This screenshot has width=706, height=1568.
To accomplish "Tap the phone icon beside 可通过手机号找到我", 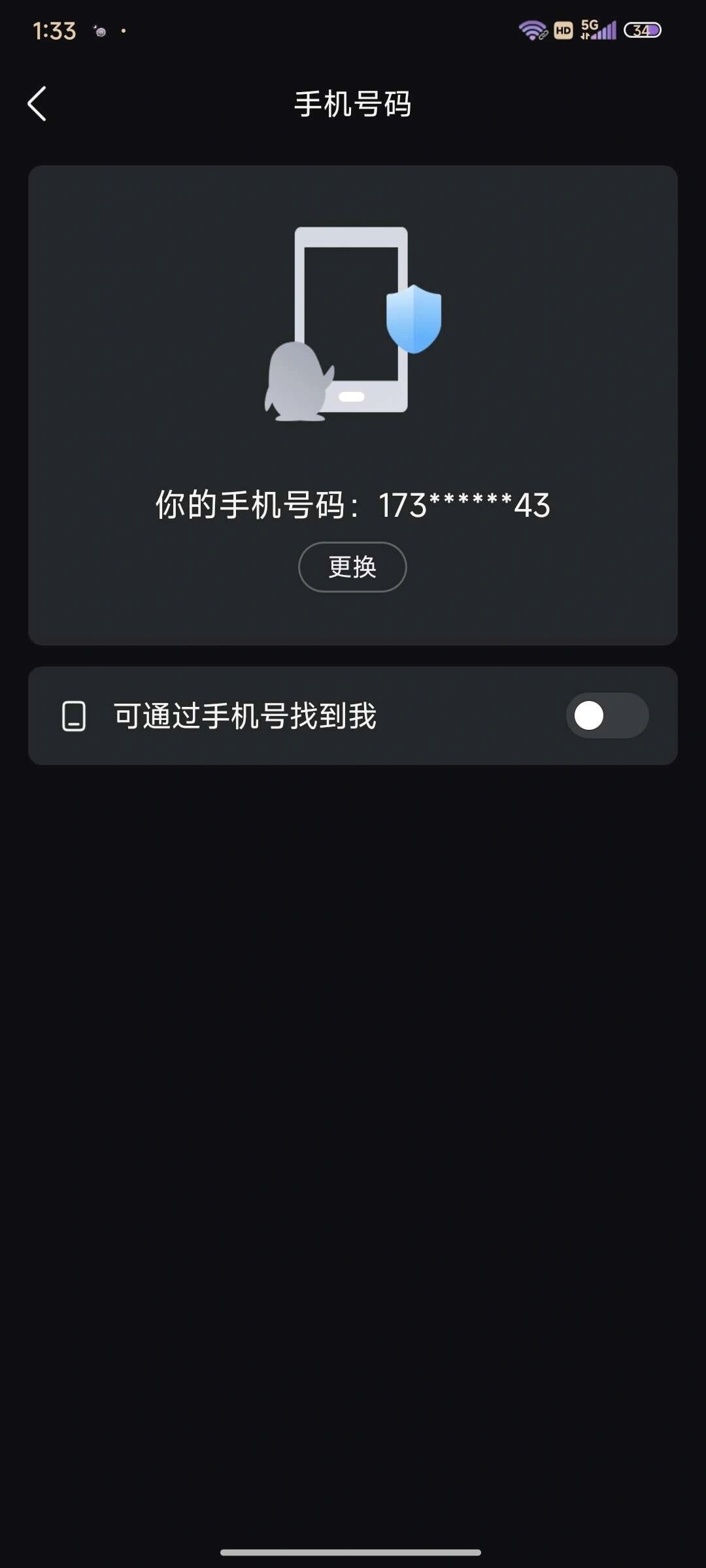I will tap(75, 716).
